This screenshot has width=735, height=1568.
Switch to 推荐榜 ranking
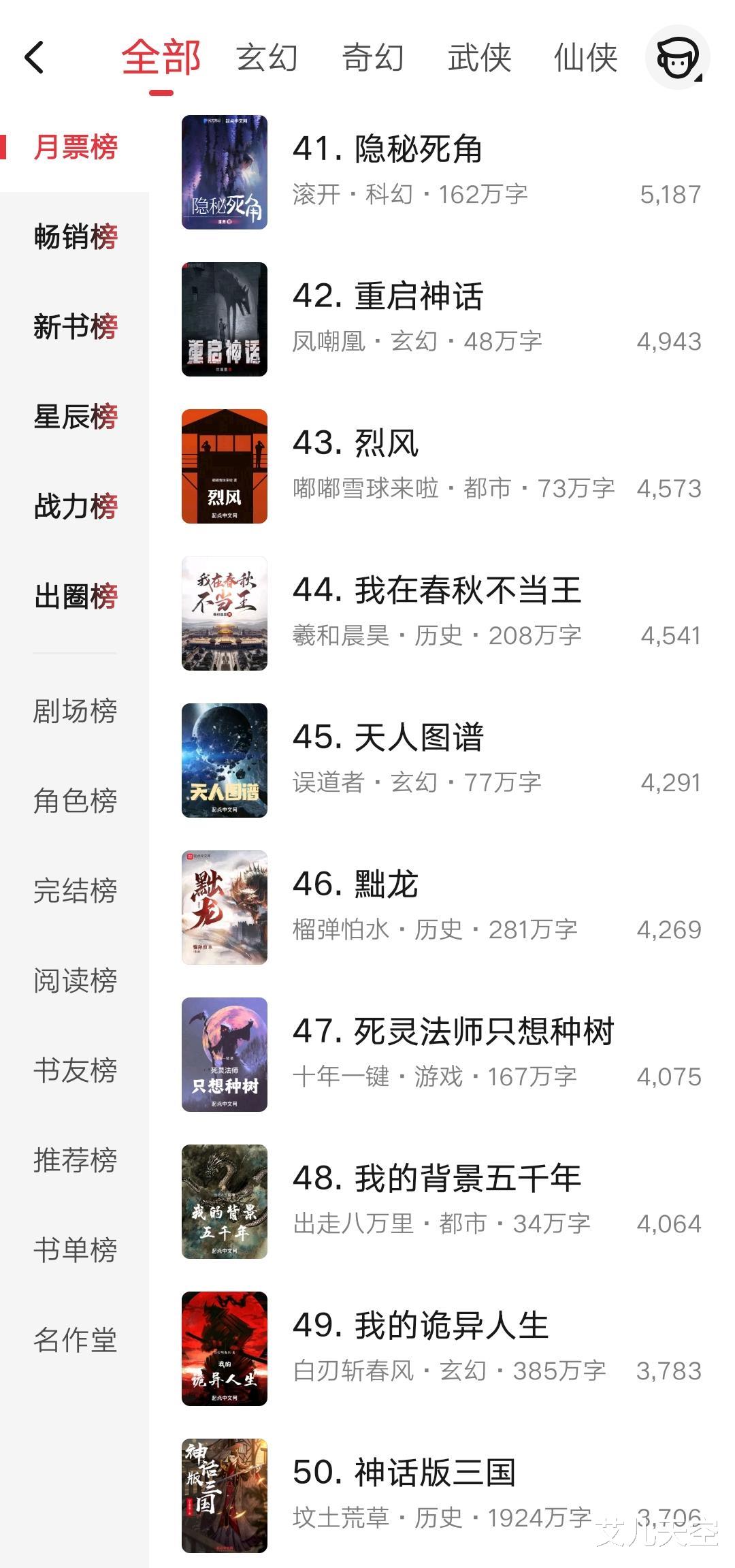pos(76,1160)
